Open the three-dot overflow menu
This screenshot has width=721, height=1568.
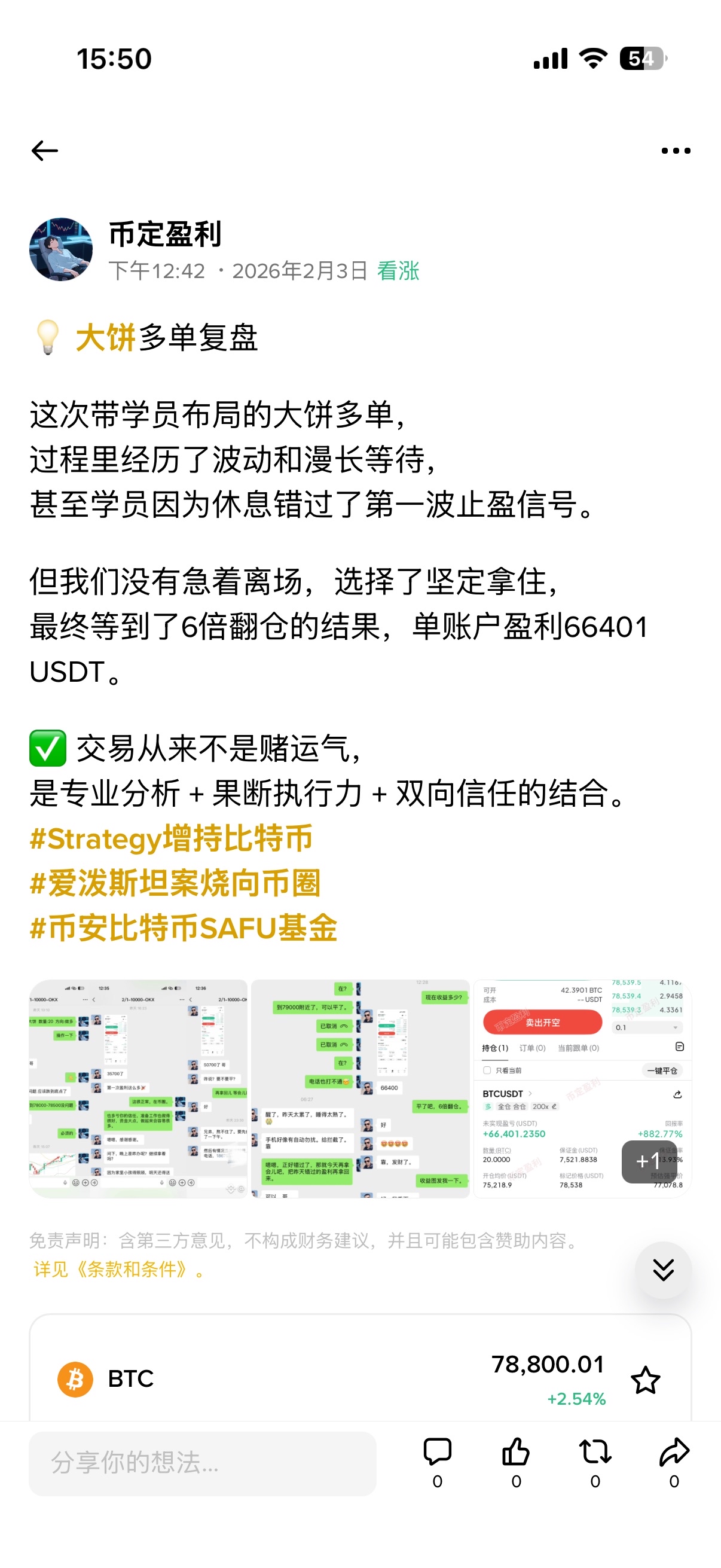tap(676, 150)
